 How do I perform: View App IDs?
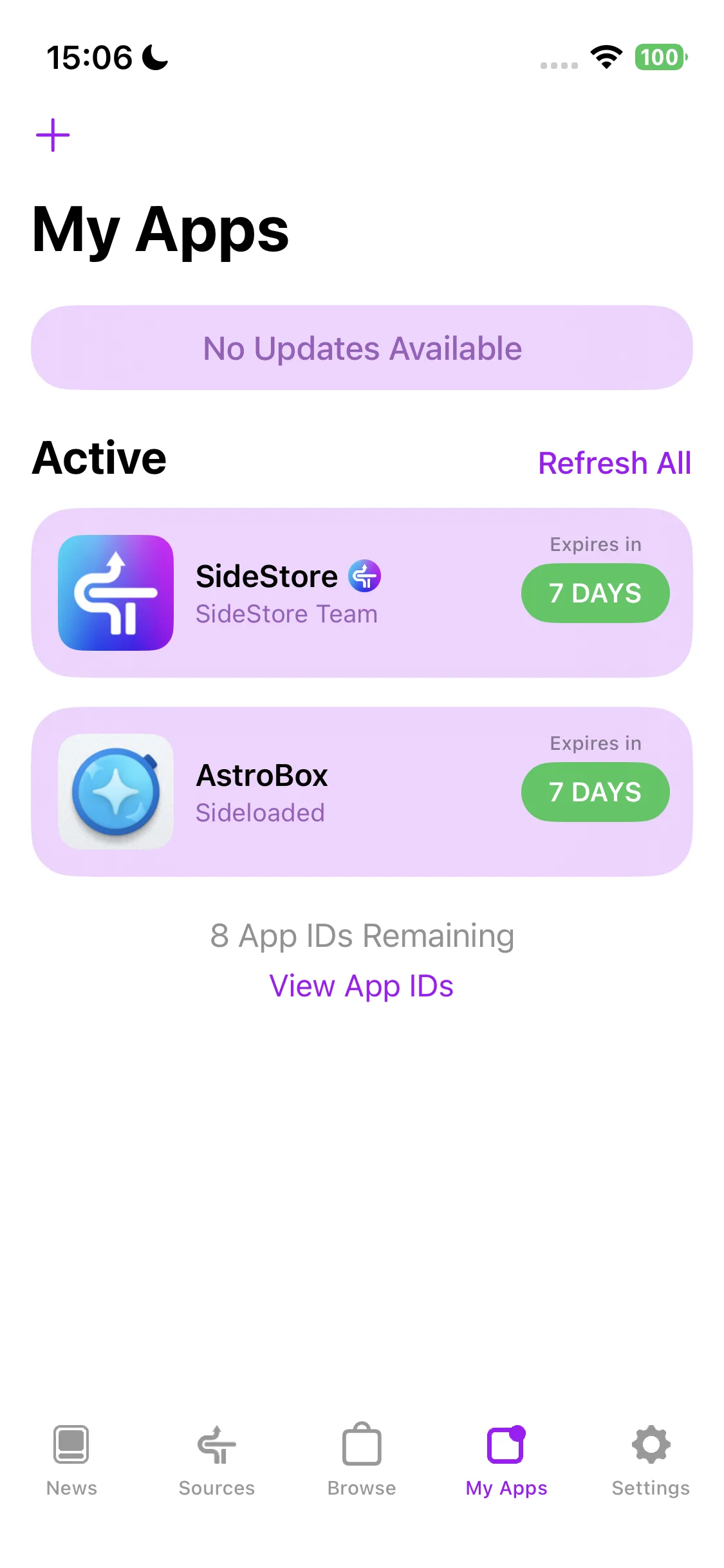click(362, 986)
